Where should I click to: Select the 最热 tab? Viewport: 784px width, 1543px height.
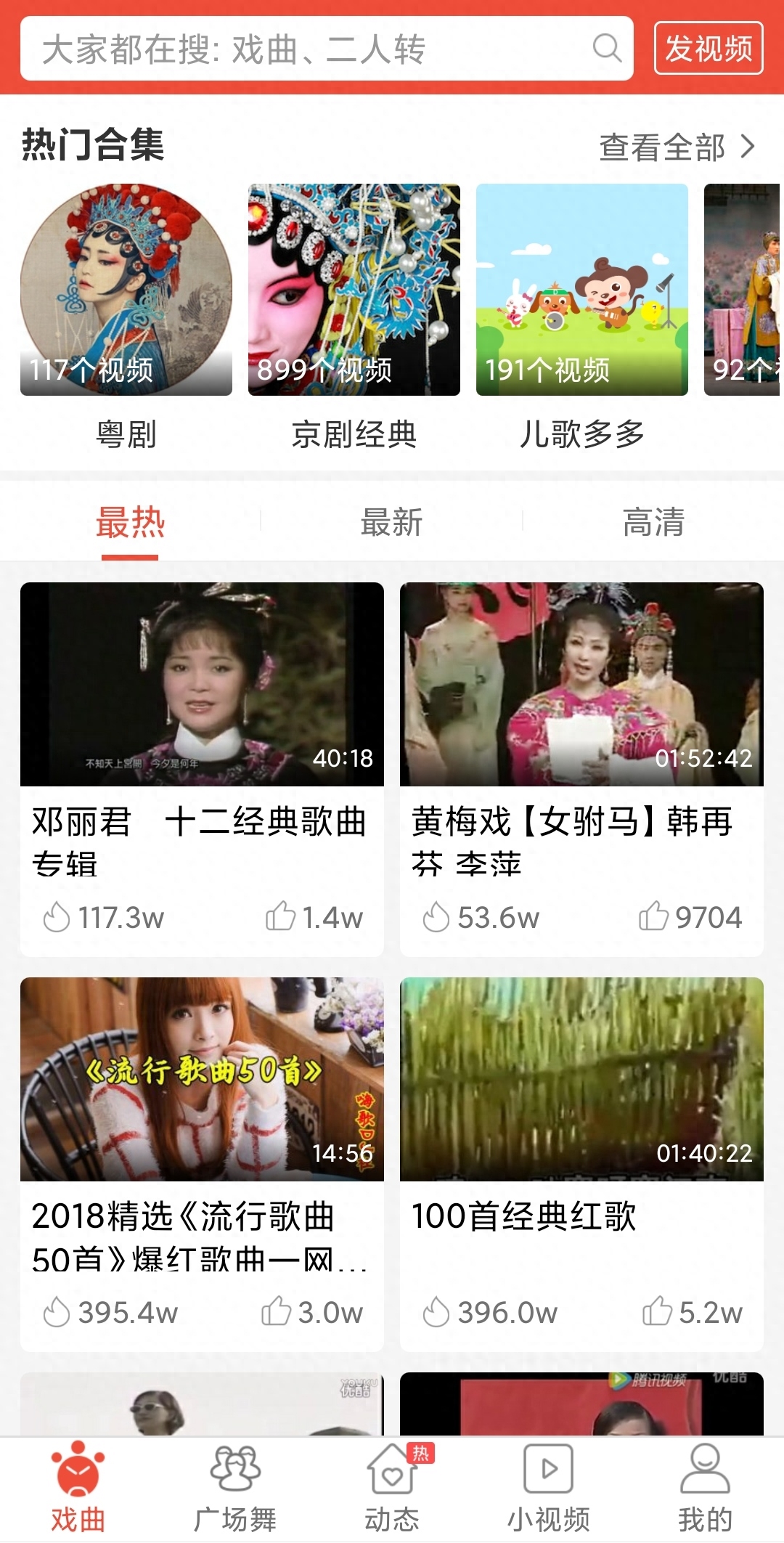[130, 522]
